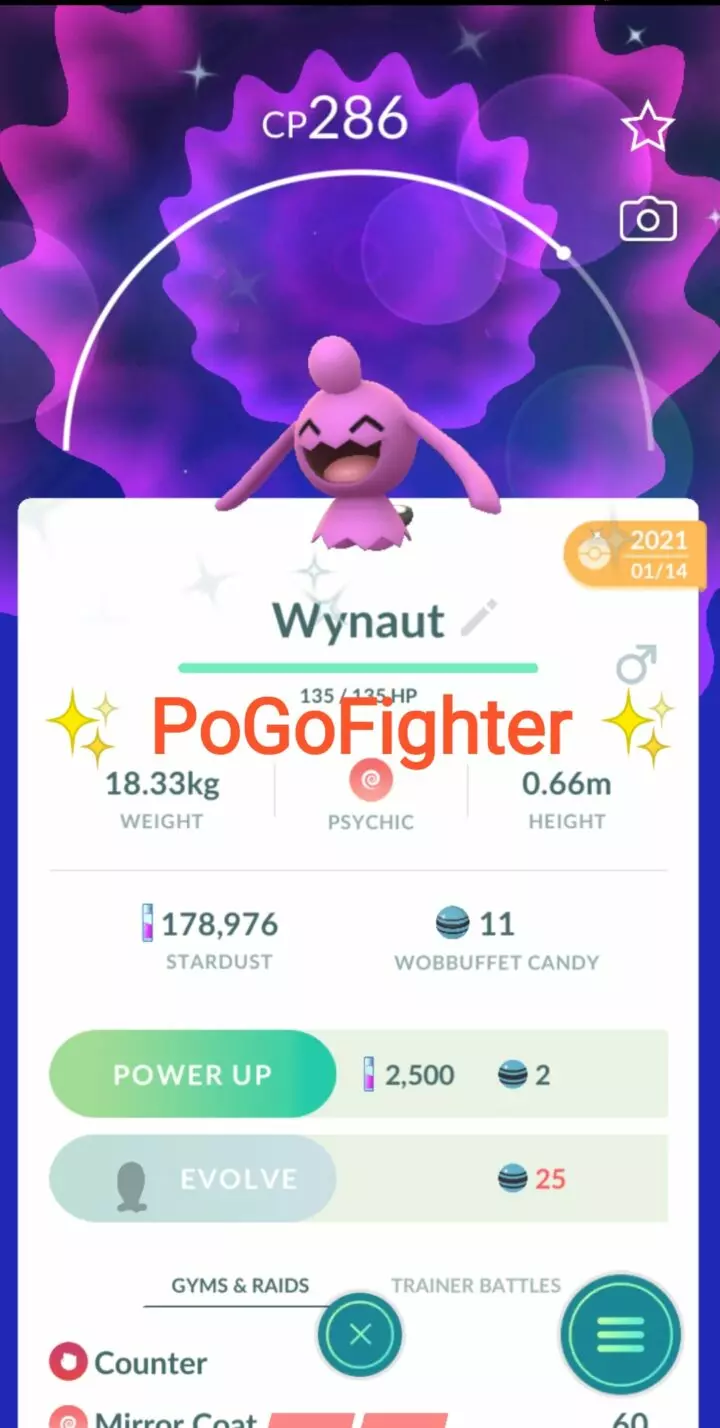Open the camera snapshot mode

tap(648, 219)
